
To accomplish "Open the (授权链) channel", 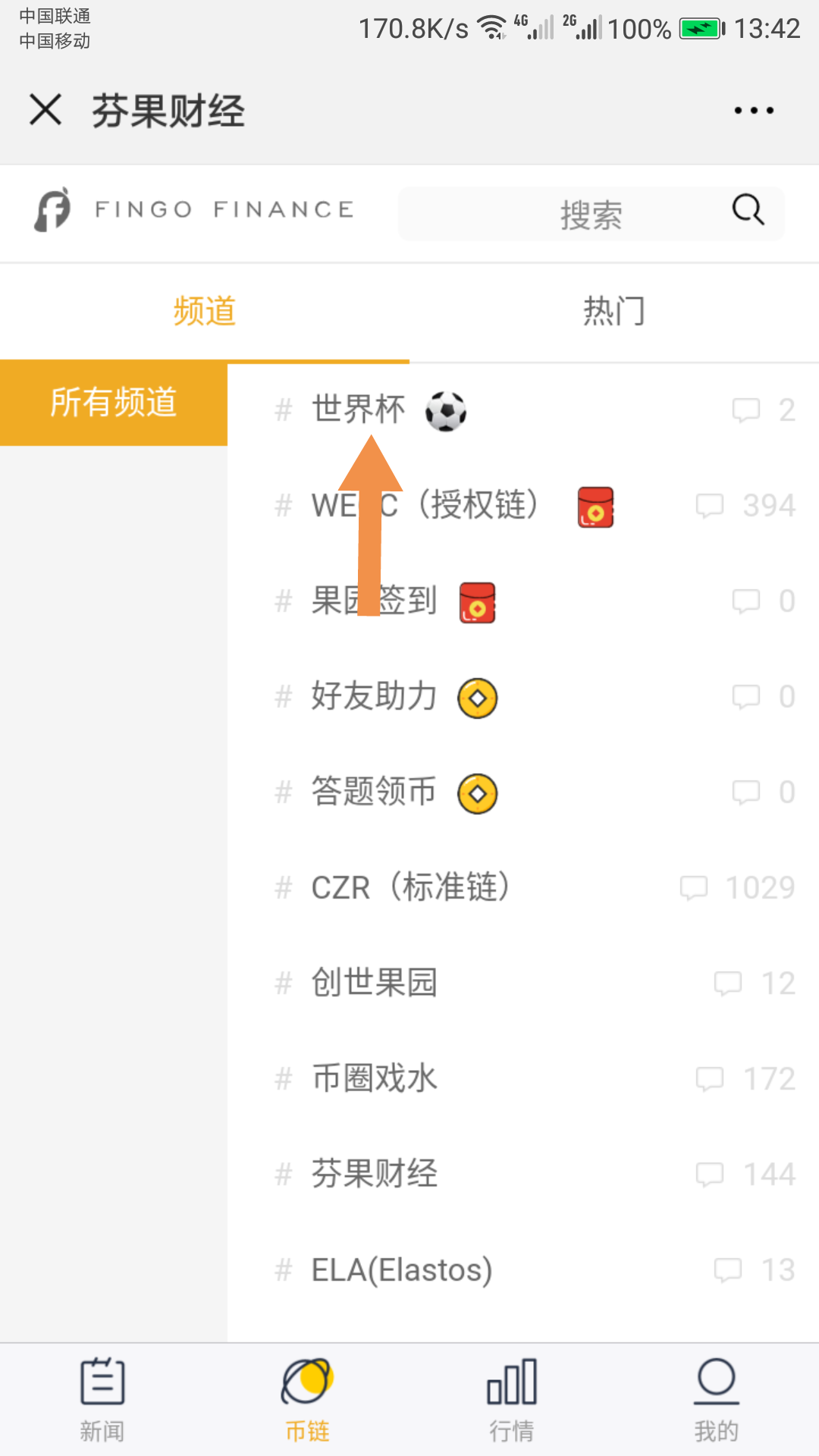I will [x=523, y=506].
